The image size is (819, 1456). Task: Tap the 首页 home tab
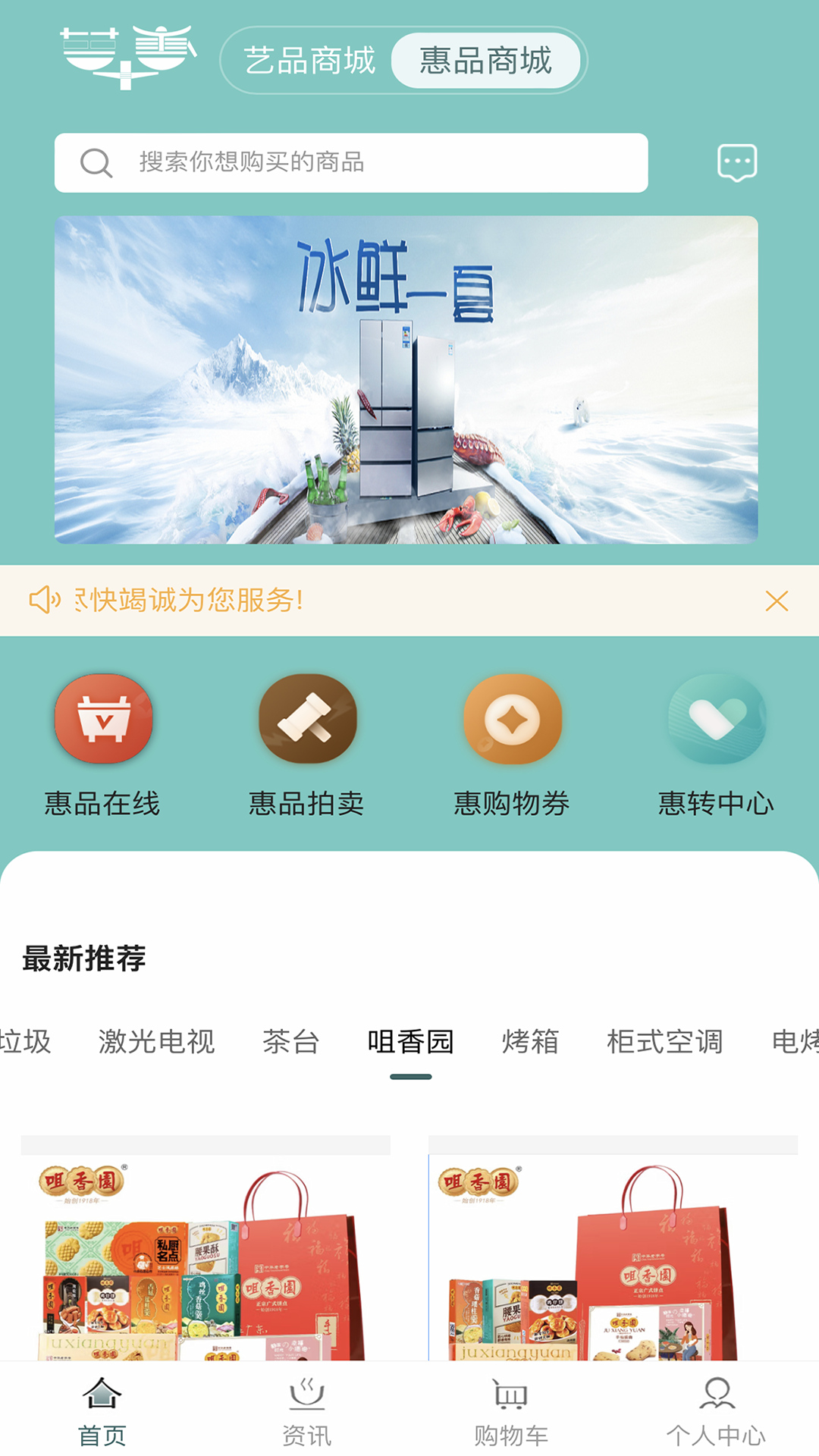(x=102, y=1411)
